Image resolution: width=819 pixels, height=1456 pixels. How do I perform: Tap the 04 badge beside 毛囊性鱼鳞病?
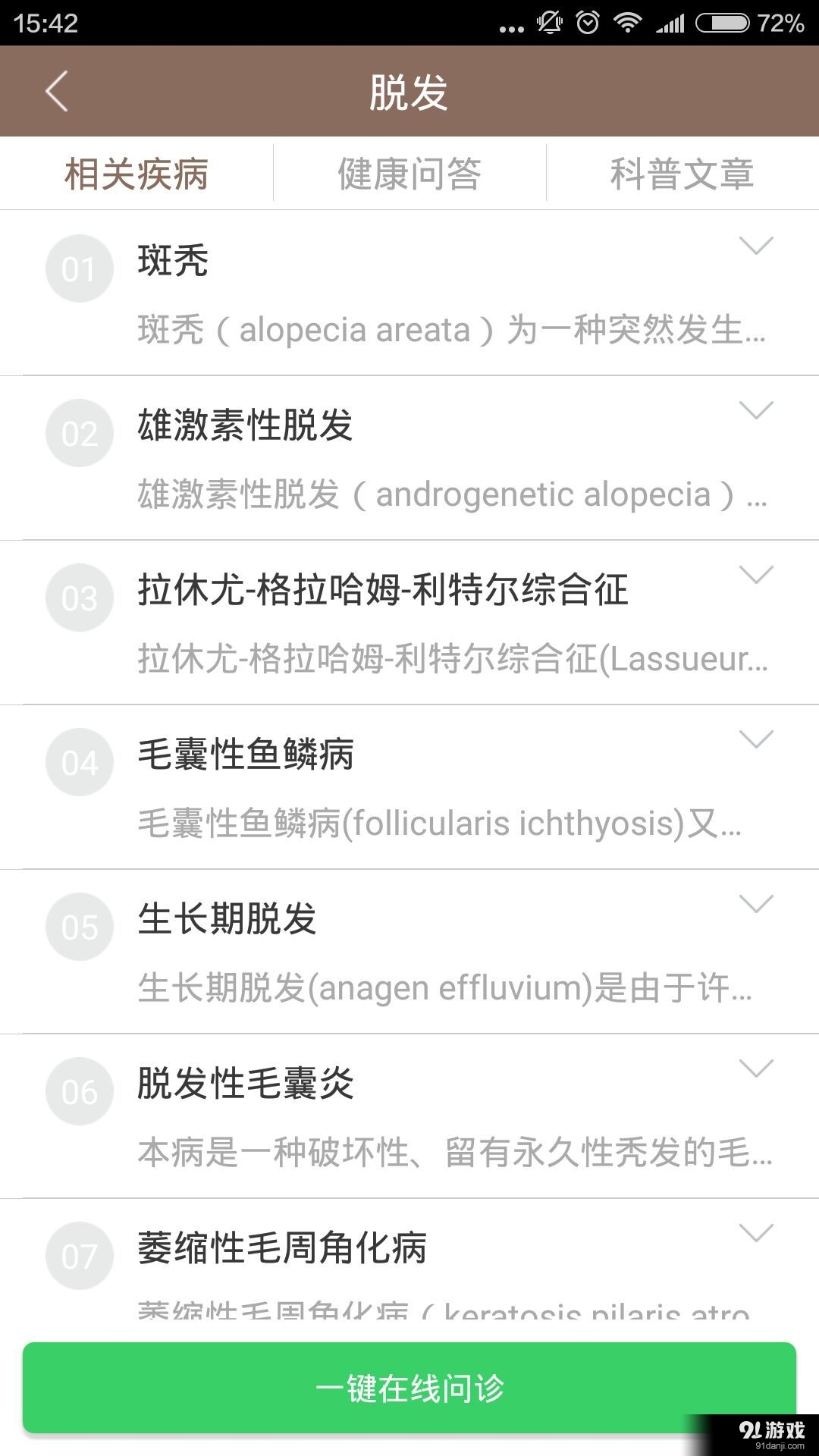[x=79, y=762]
